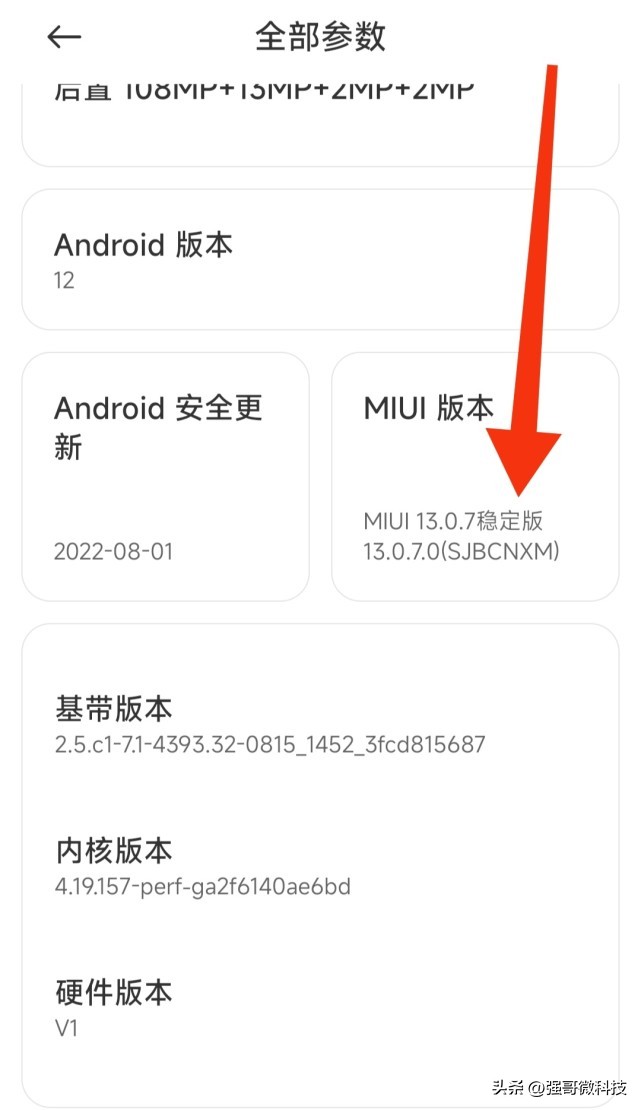The height and width of the screenshot is (1110, 641).
Task: Tap the 内核版本 row
Action: click(x=320, y=867)
